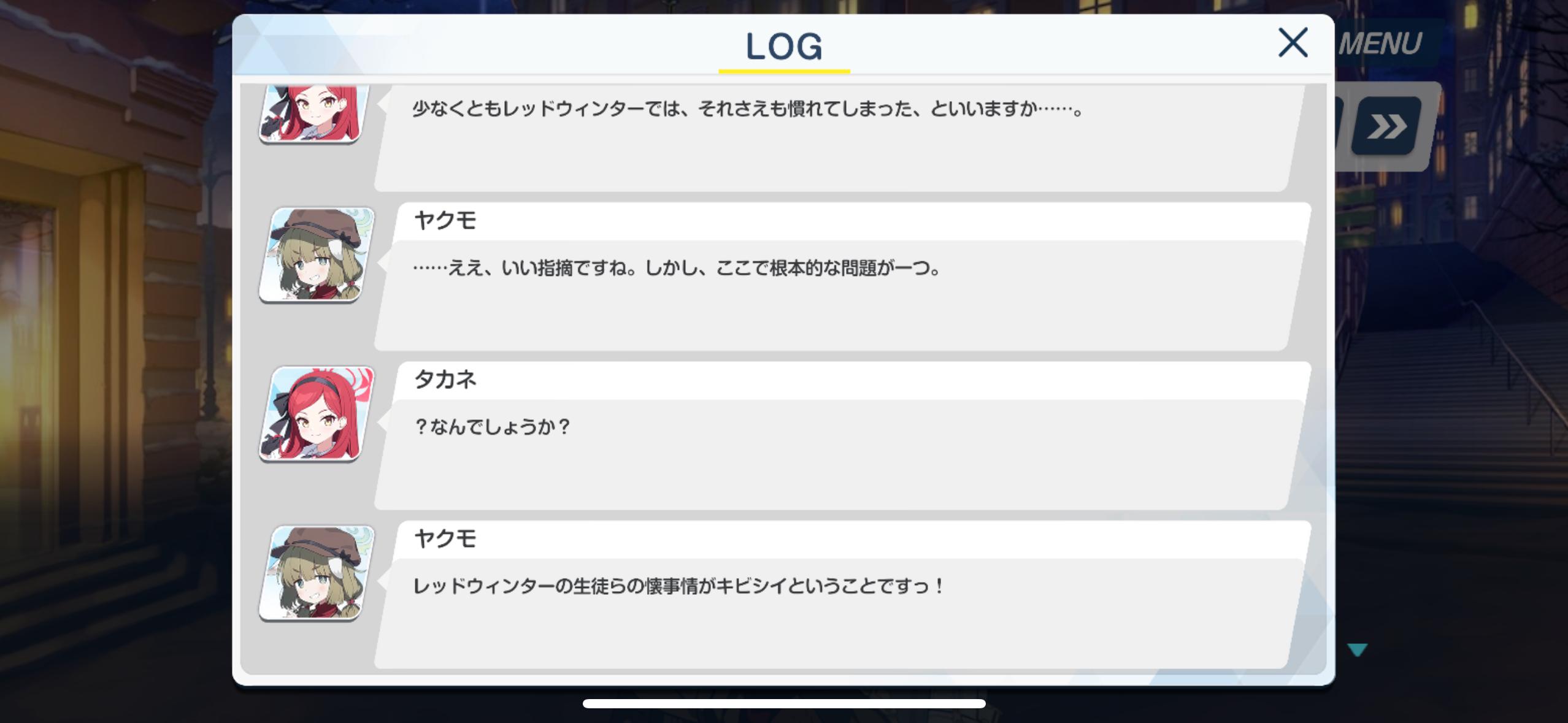Image resolution: width=1568 pixels, height=723 pixels.
Task: Close the LOG dialog
Action: 1293,43
